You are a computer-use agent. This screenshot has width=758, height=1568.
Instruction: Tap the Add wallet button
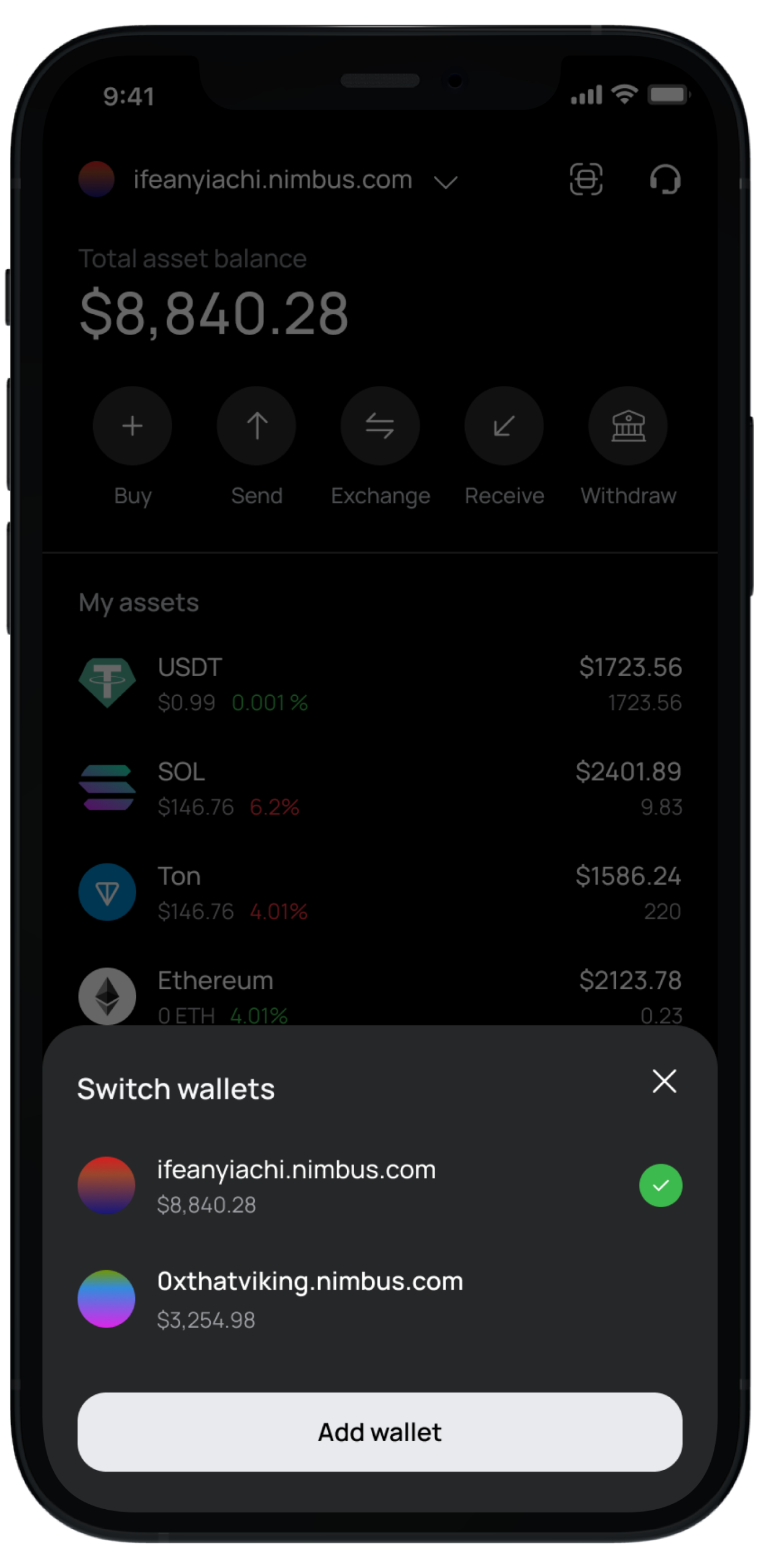point(379,1432)
